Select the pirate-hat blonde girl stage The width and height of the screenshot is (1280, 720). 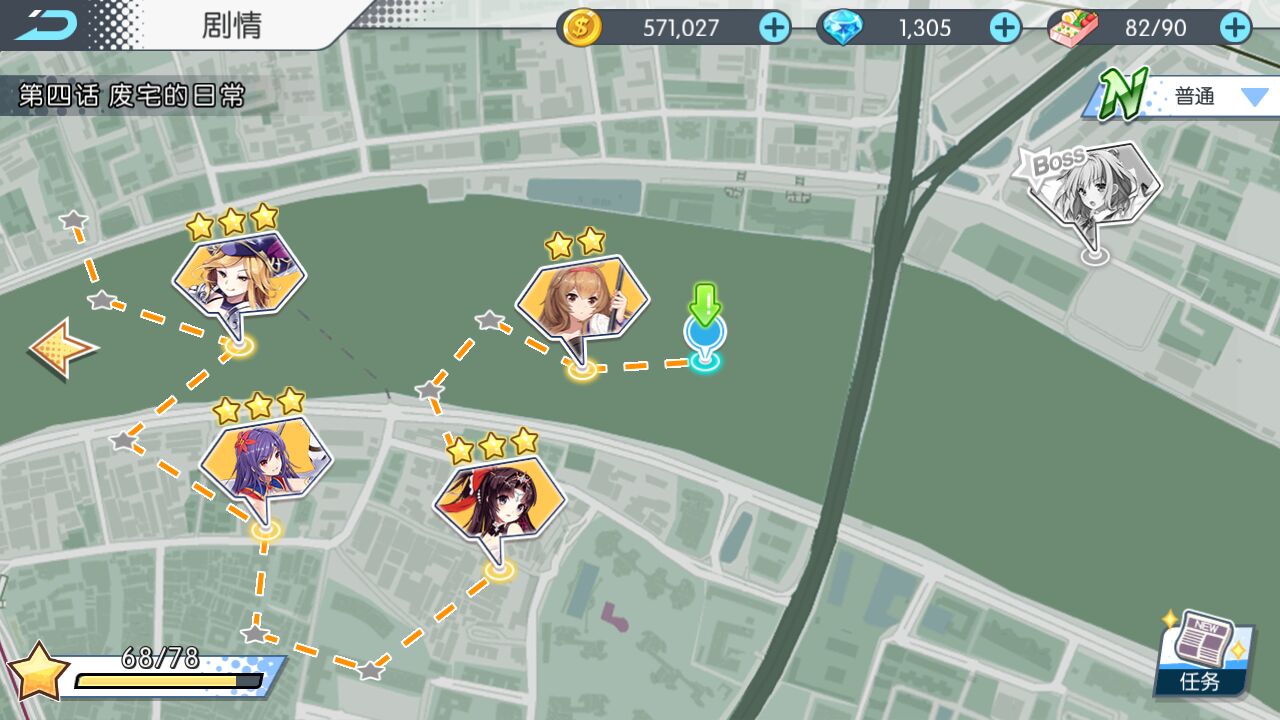(x=239, y=276)
